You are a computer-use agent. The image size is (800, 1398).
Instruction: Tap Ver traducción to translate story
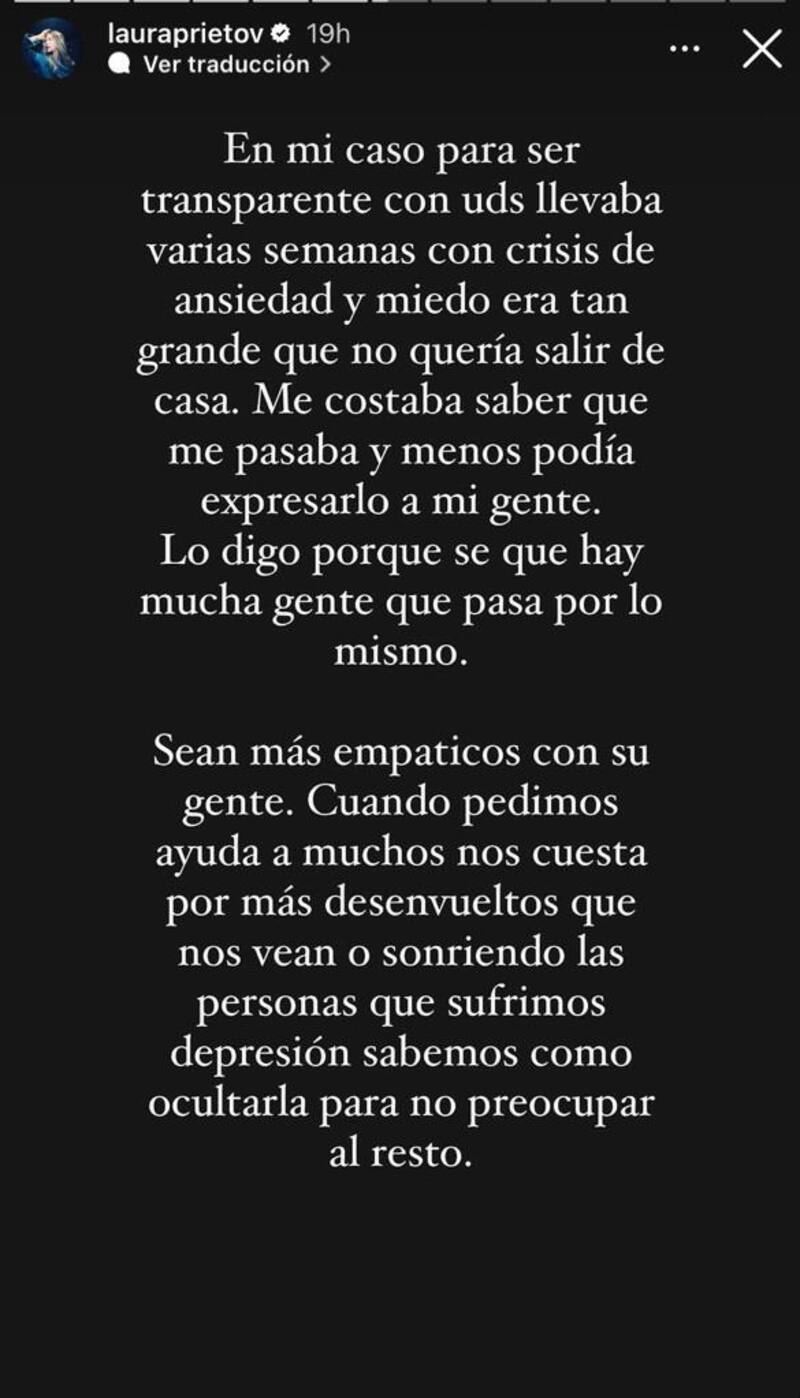[x=225, y=65]
